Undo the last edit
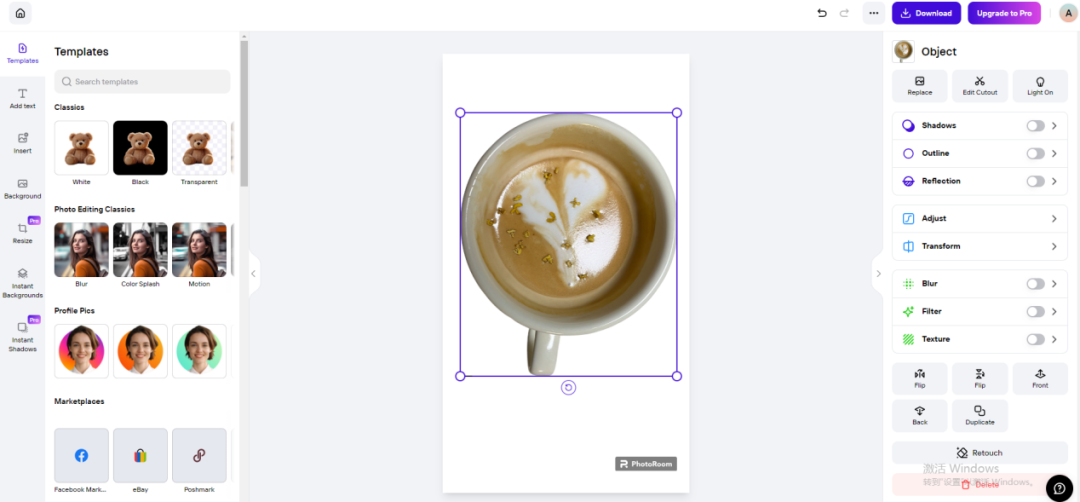The height and width of the screenshot is (502, 1080). click(822, 13)
